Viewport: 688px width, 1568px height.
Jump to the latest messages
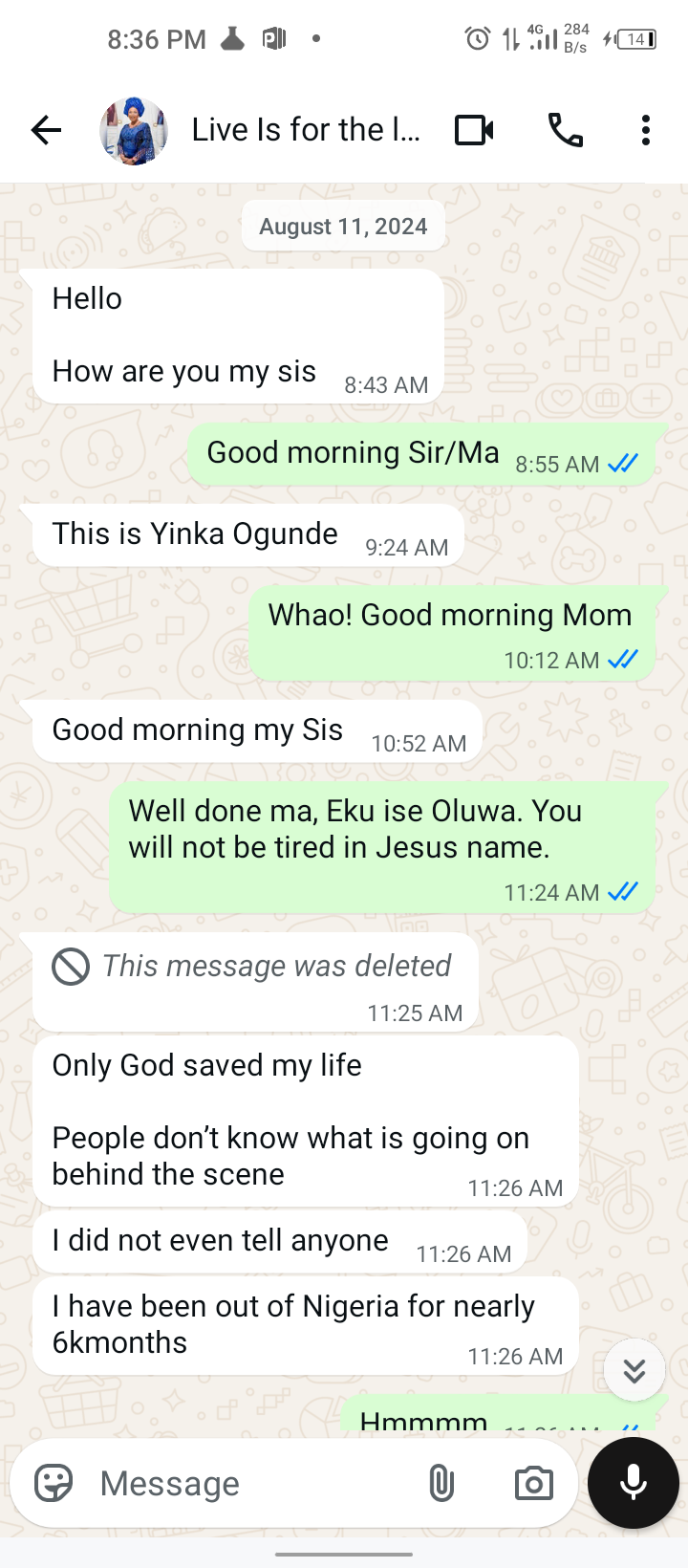point(634,1371)
